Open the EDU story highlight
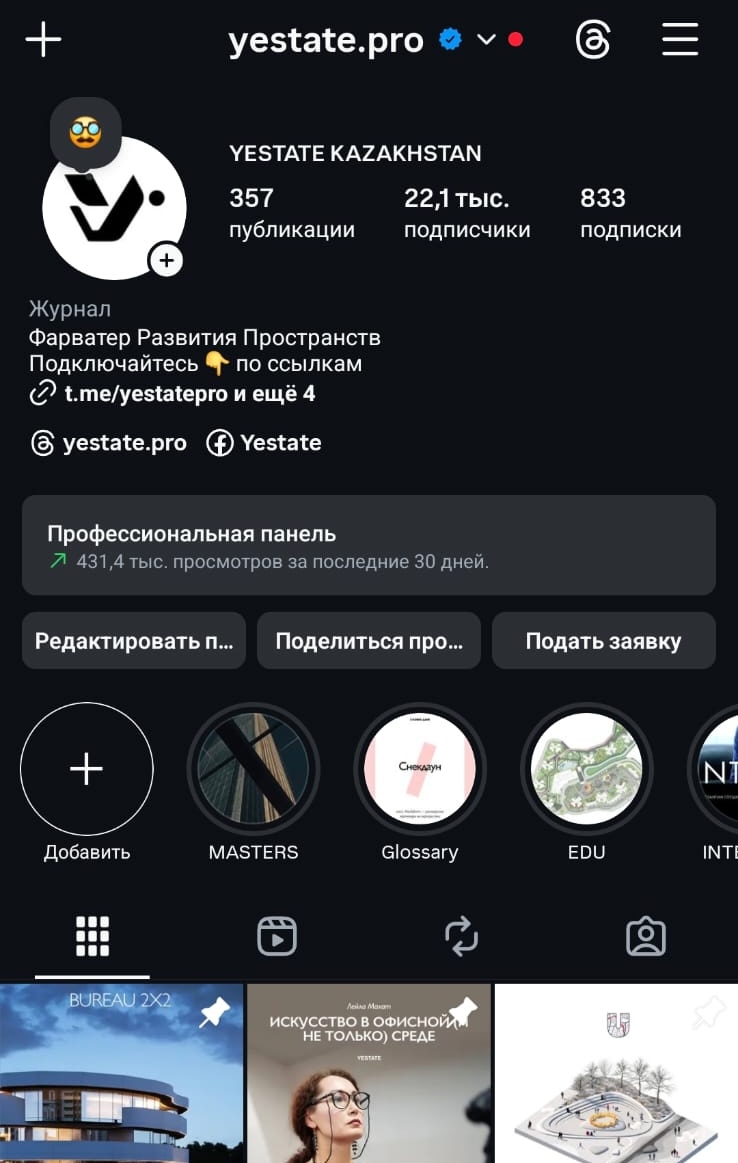Screen dimensions: 738x1163 point(586,769)
